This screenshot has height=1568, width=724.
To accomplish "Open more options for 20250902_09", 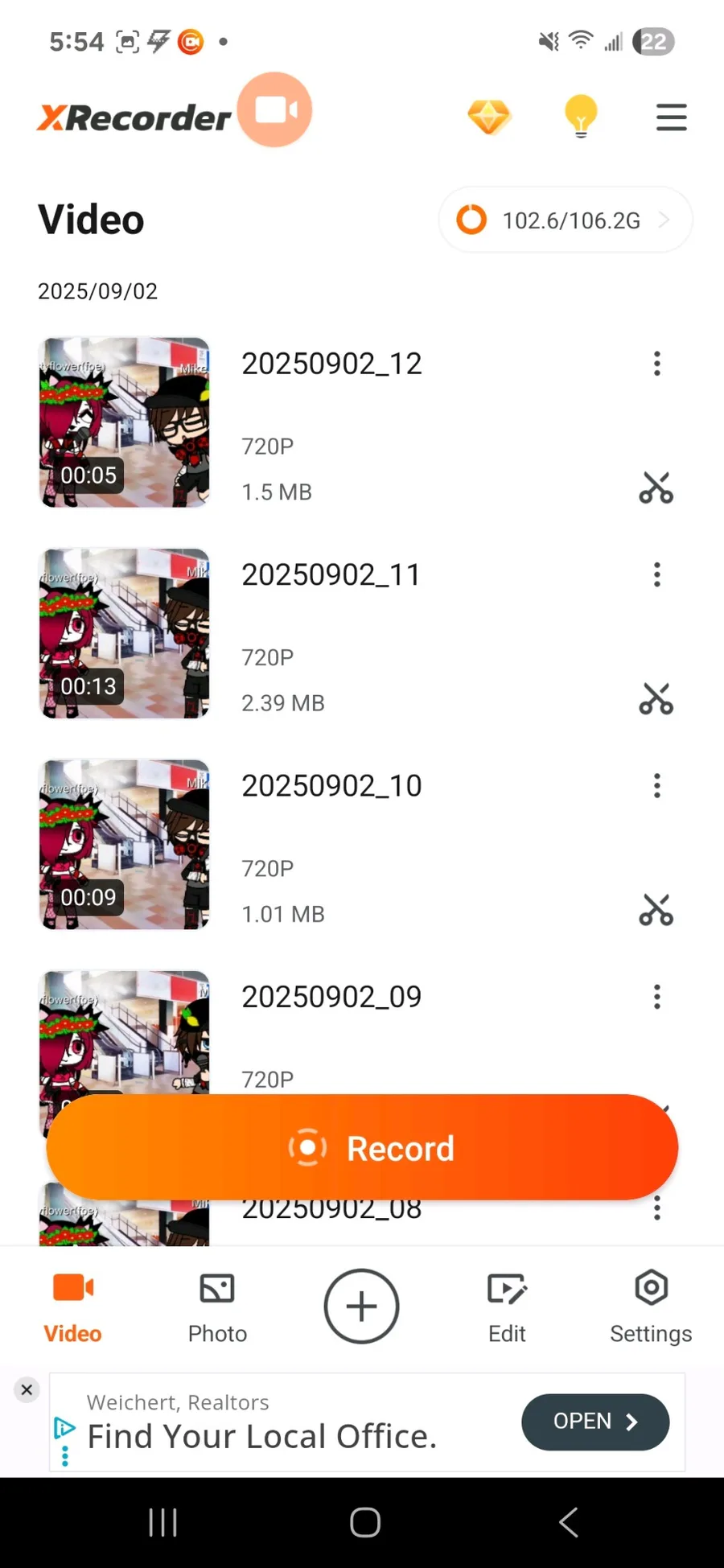I will click(x=657, y=997).
